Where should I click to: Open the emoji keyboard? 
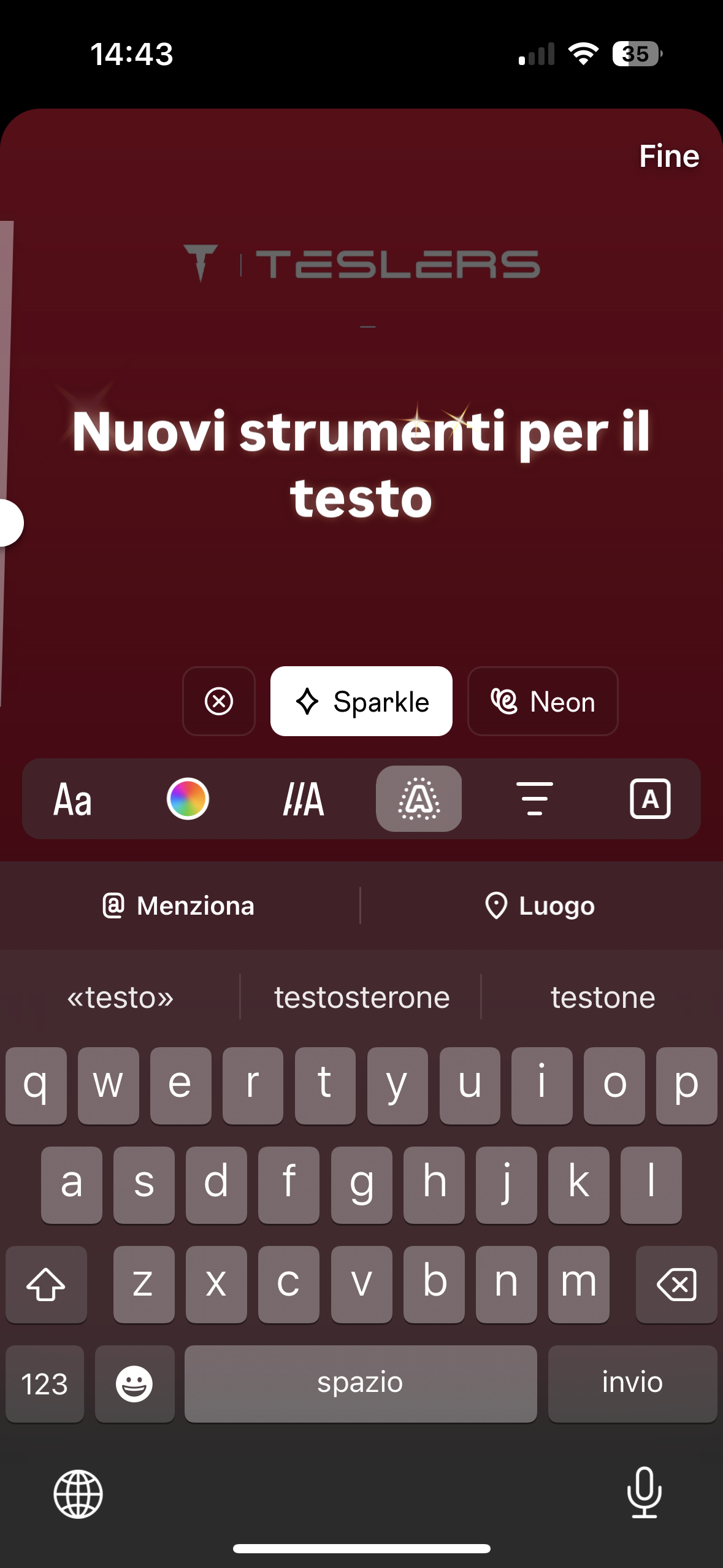click(134, 1383)
